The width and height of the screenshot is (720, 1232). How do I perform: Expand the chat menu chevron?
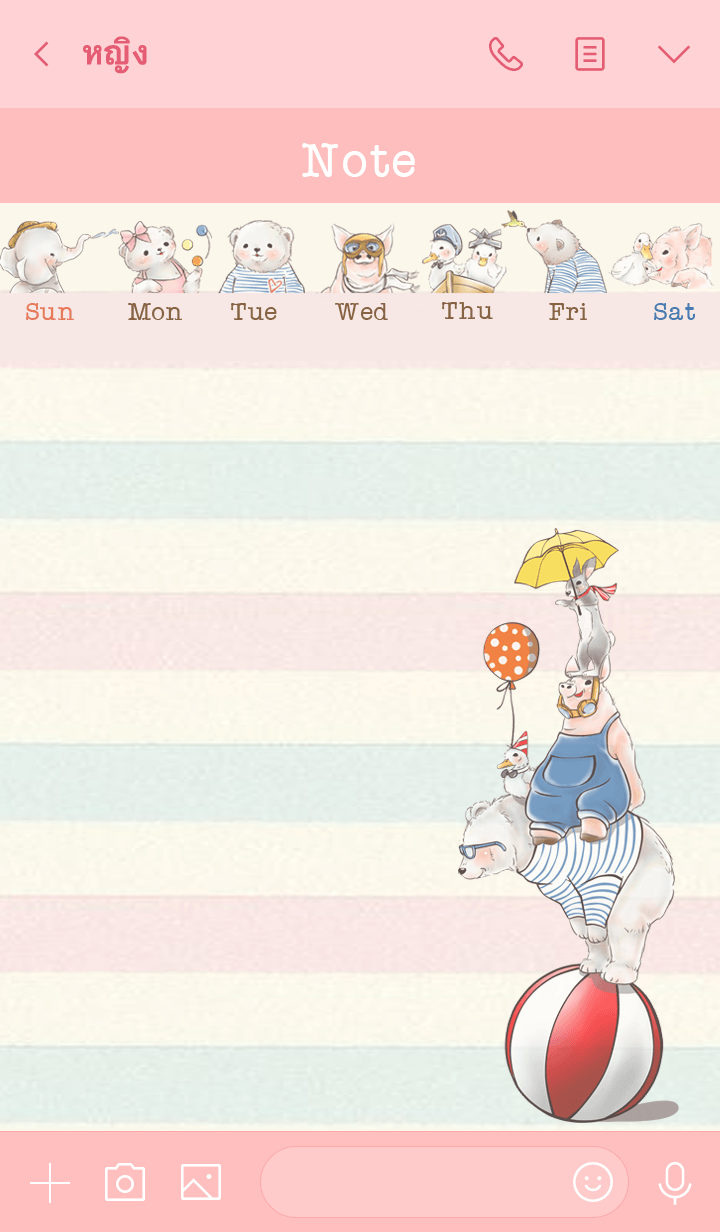[x=674, y=54]
